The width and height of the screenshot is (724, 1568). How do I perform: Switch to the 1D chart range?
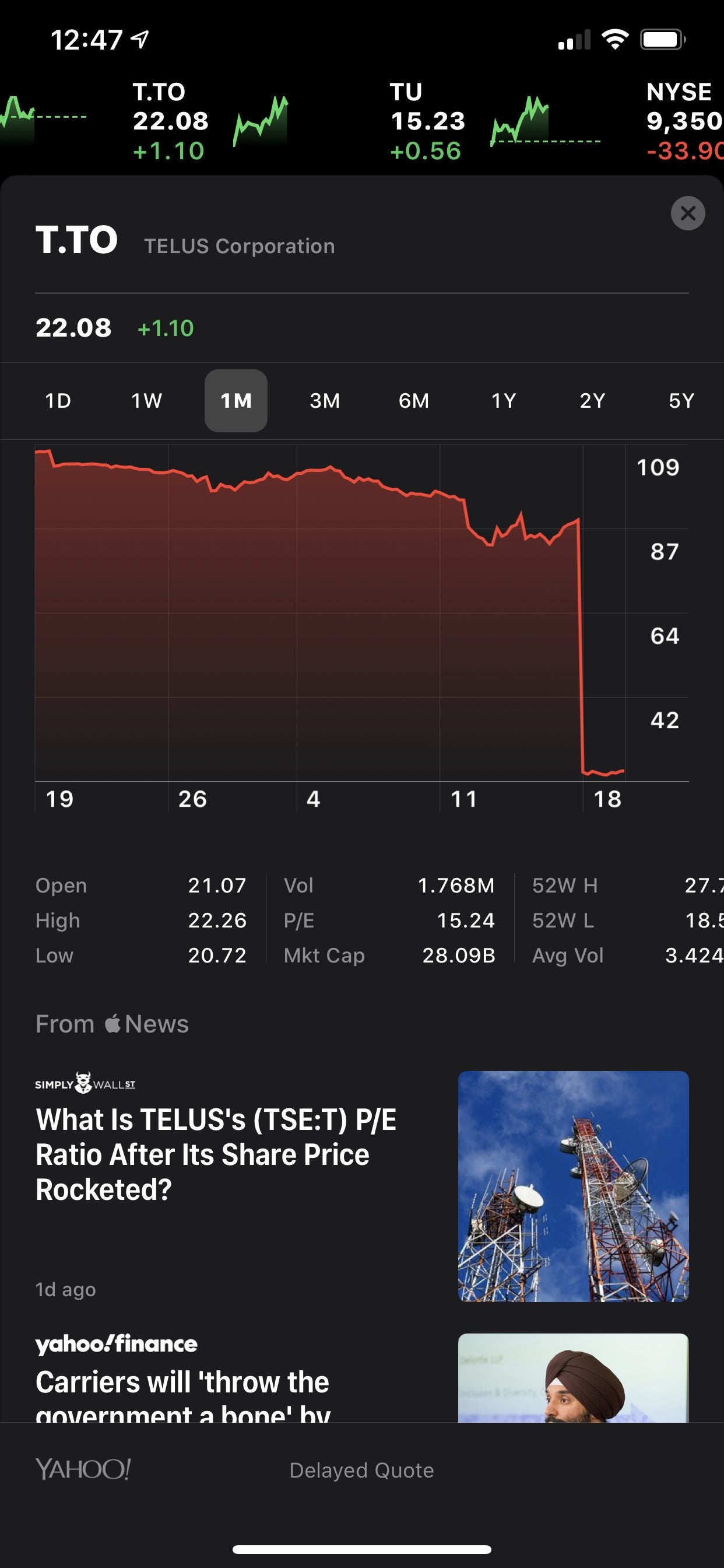click(58, 401)
